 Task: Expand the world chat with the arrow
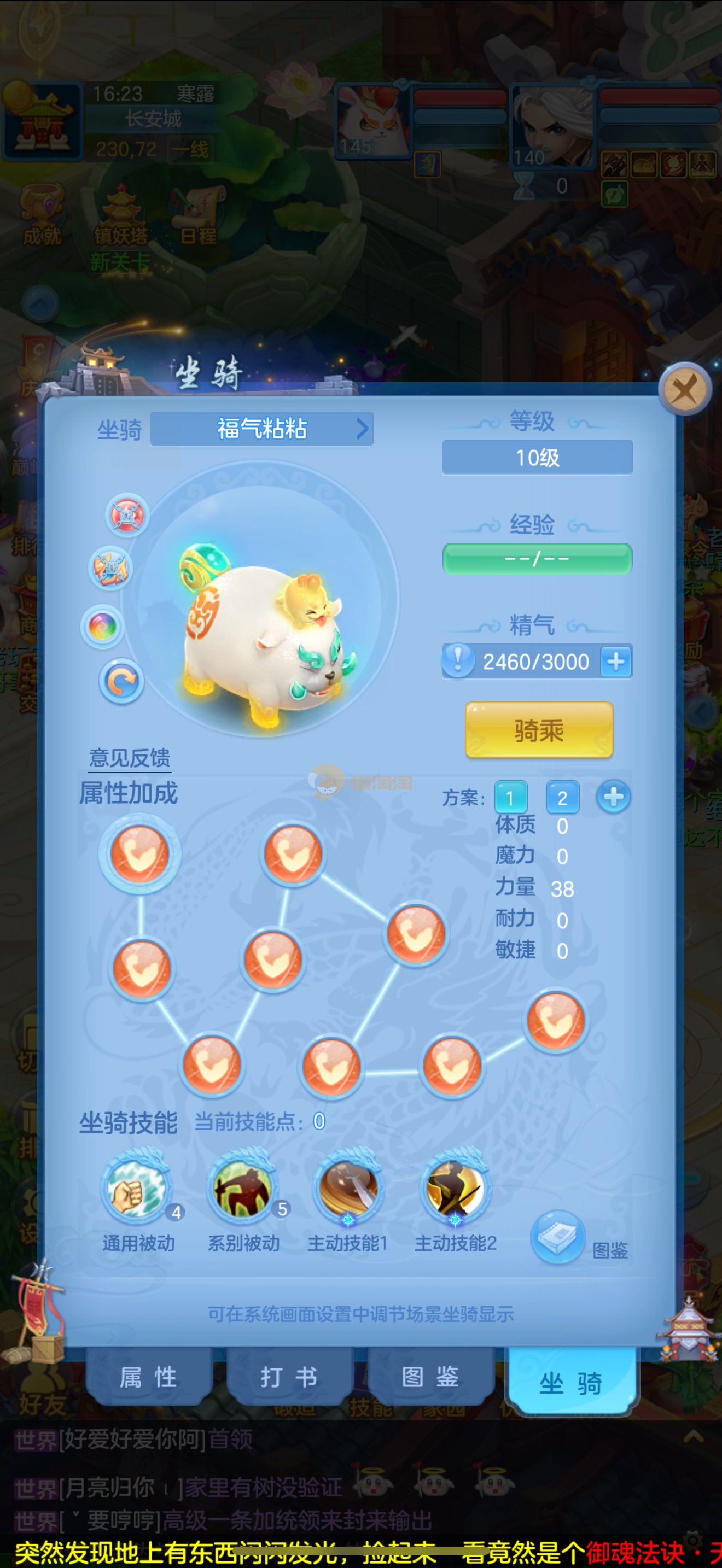694,1438
